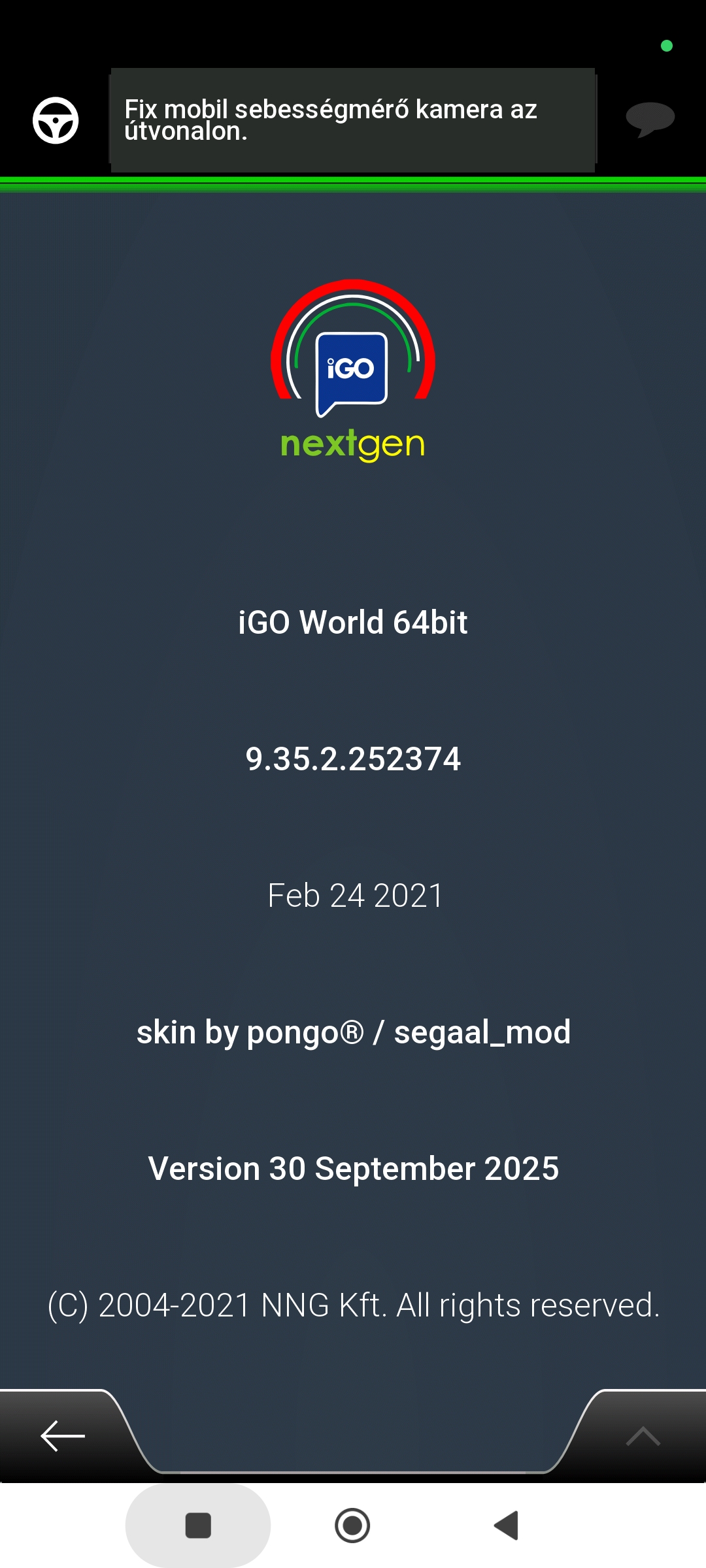Select the green status dot indicator
This screenshot has width=706, height=1568.
665,46
